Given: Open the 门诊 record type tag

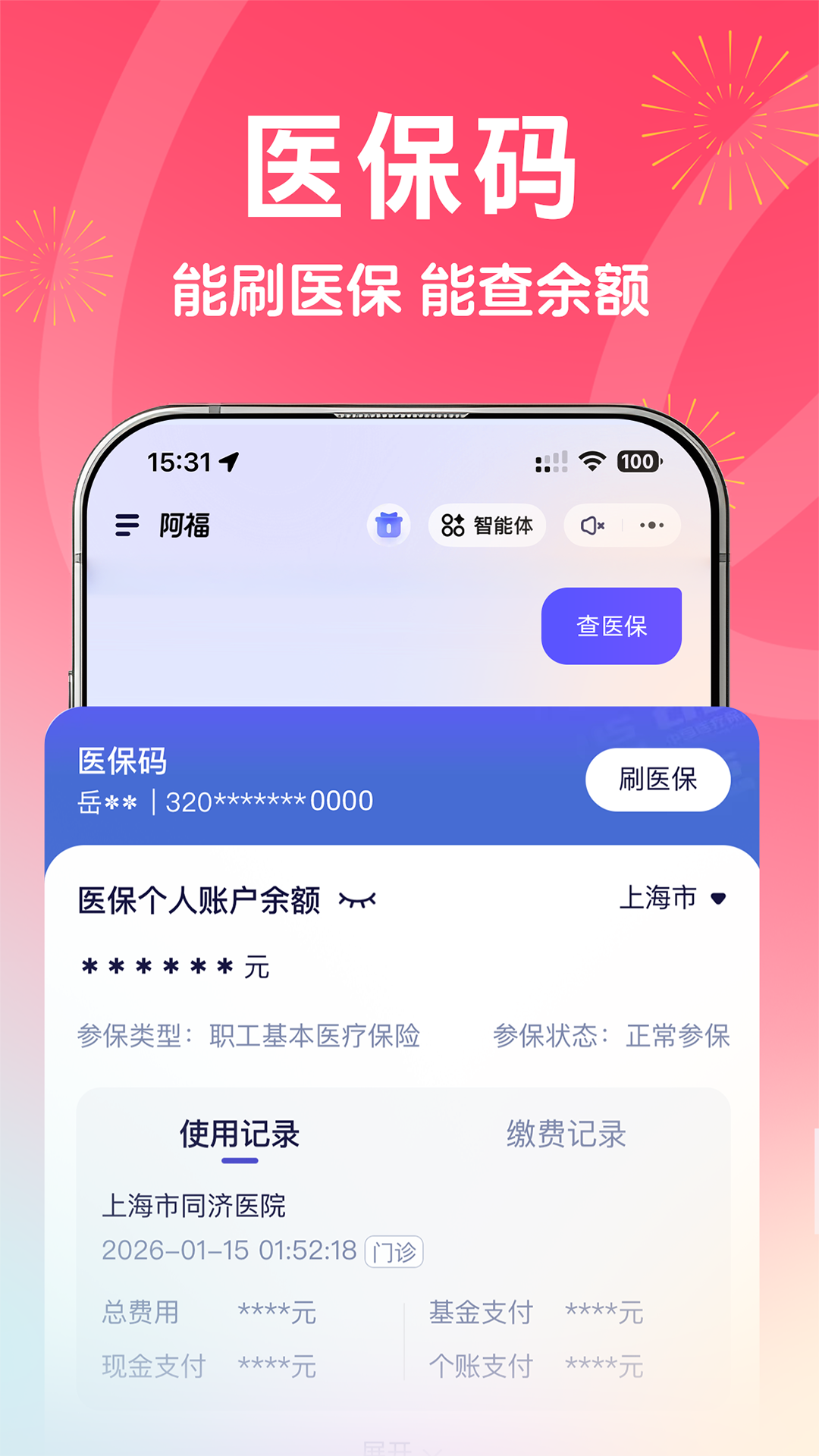Looking at the screenshot, I should 395,1249.
